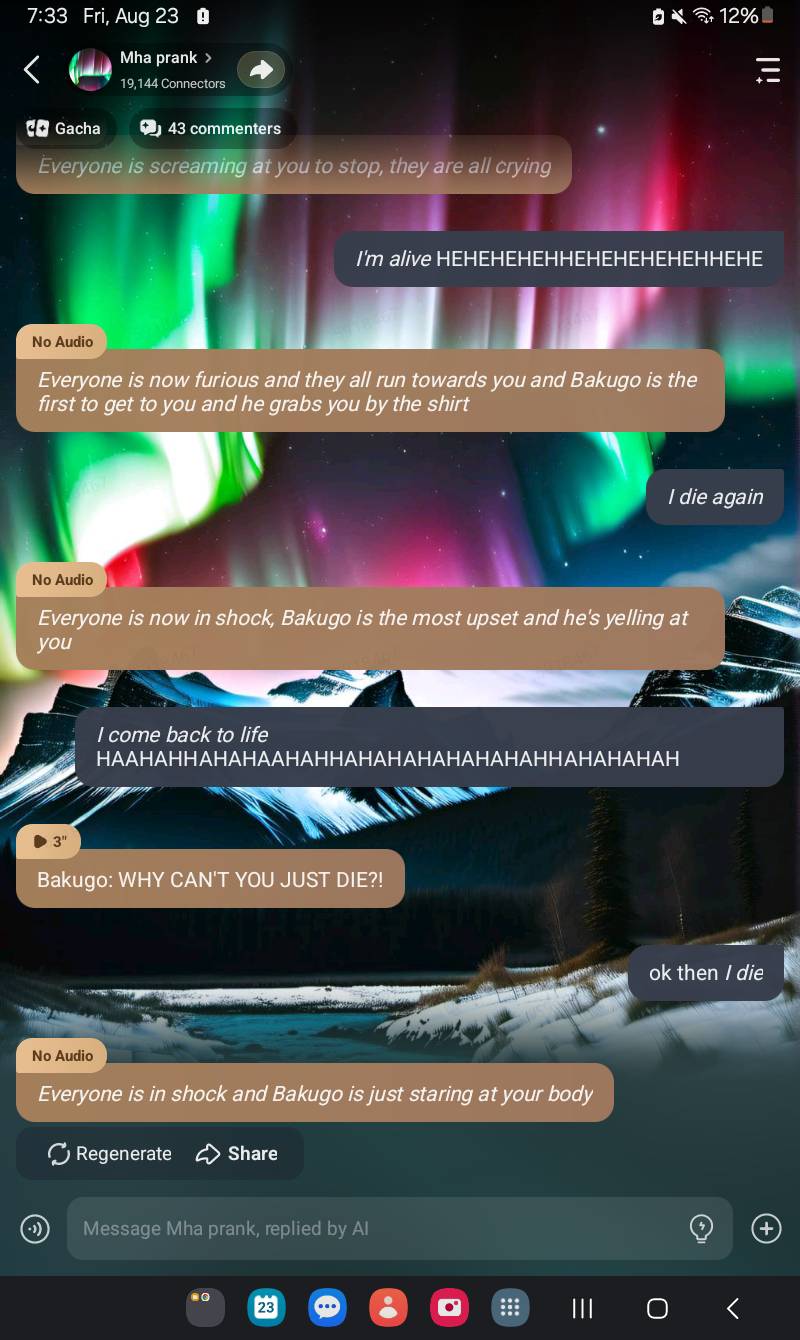Open the Gacha chip
The height and width of the screenshot is (1340, 800).
(x=65, y=128)
